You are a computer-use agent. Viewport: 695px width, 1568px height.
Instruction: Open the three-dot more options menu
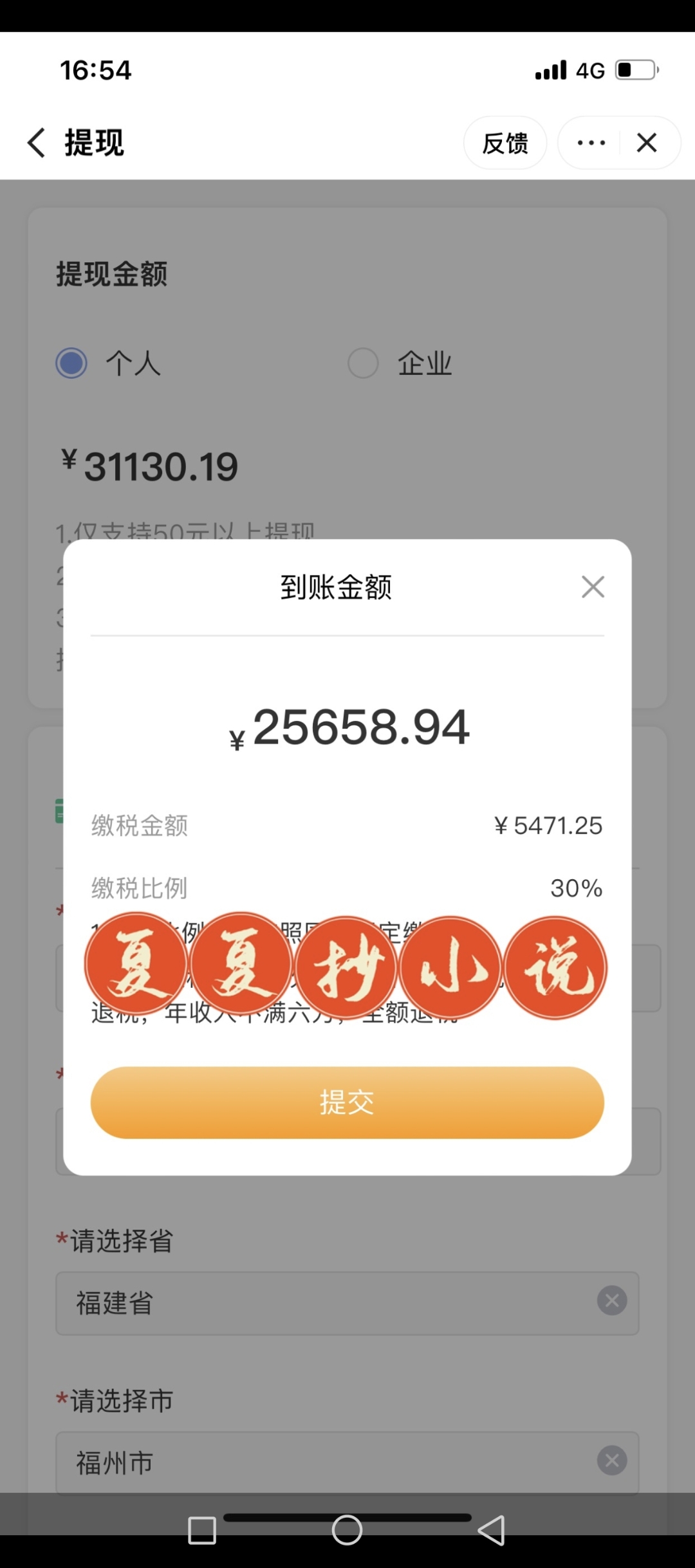pos(589,143)
